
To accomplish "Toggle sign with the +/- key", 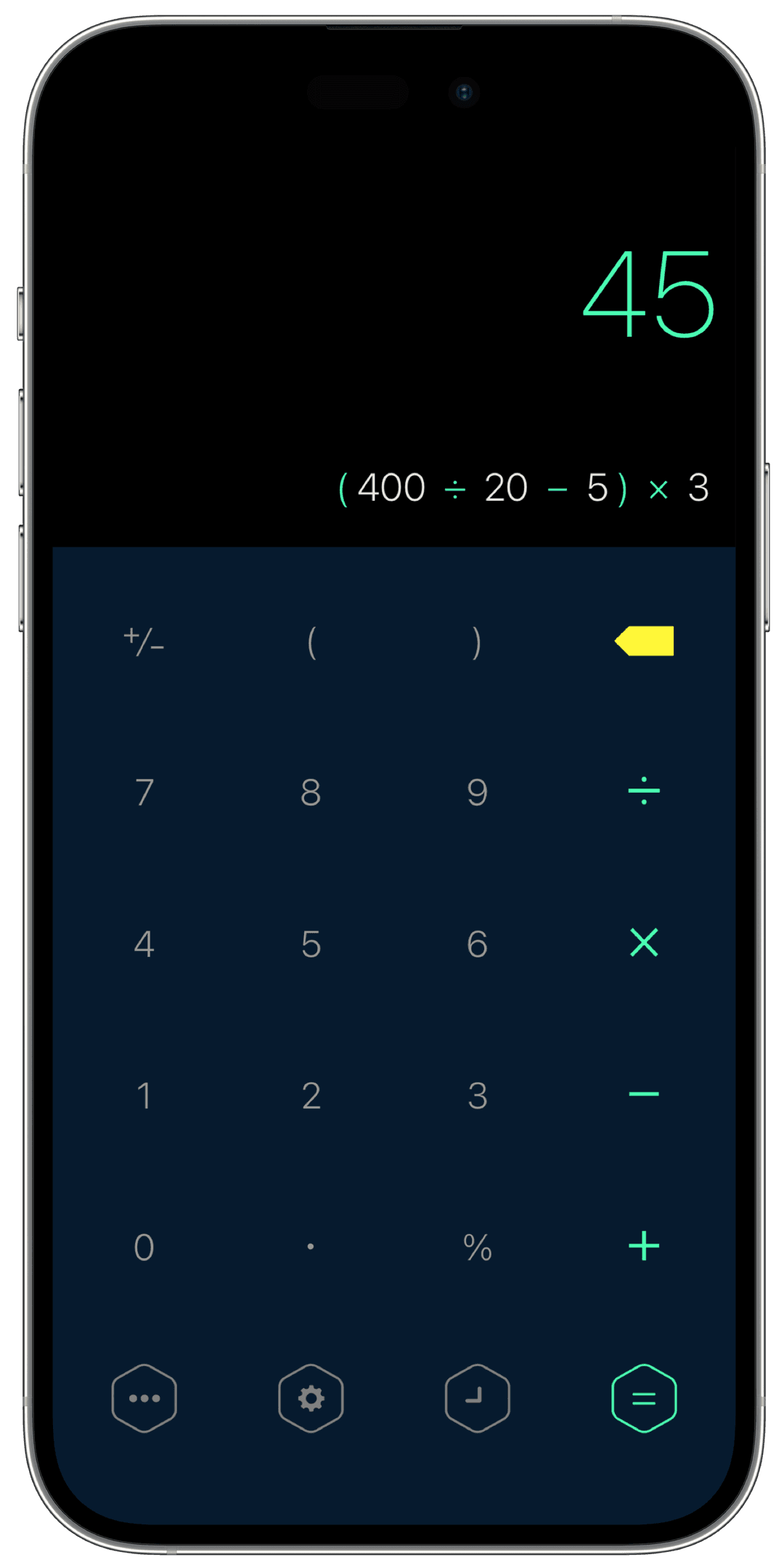I will pyautogui.click(x=144, y=642).
